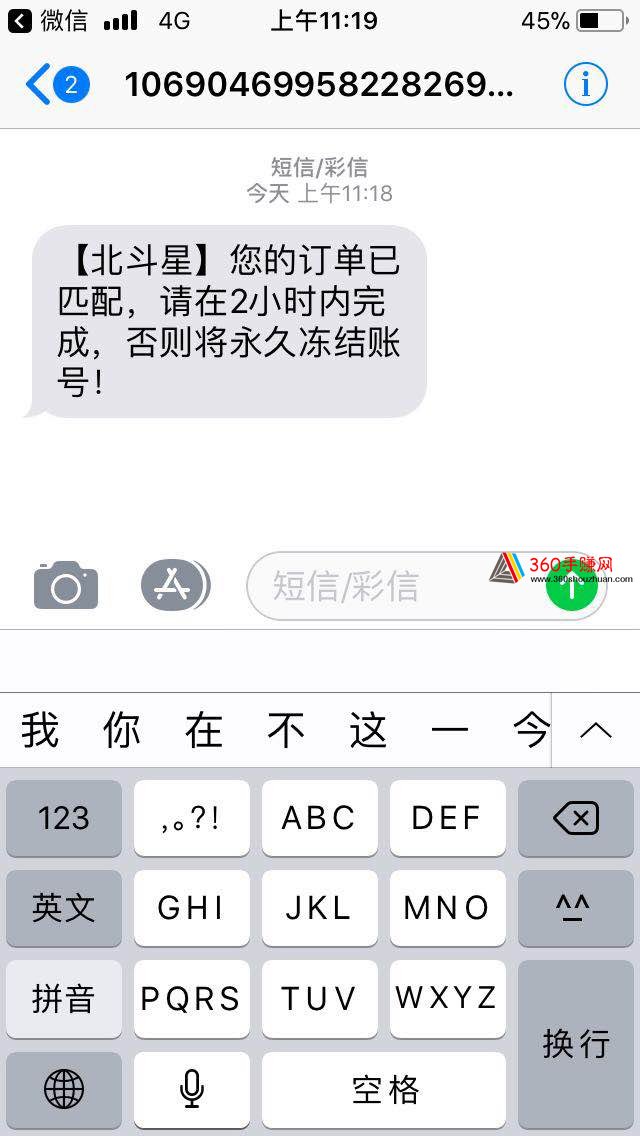
Task: Tap the backspace key
Action: (x=575, y=818)
